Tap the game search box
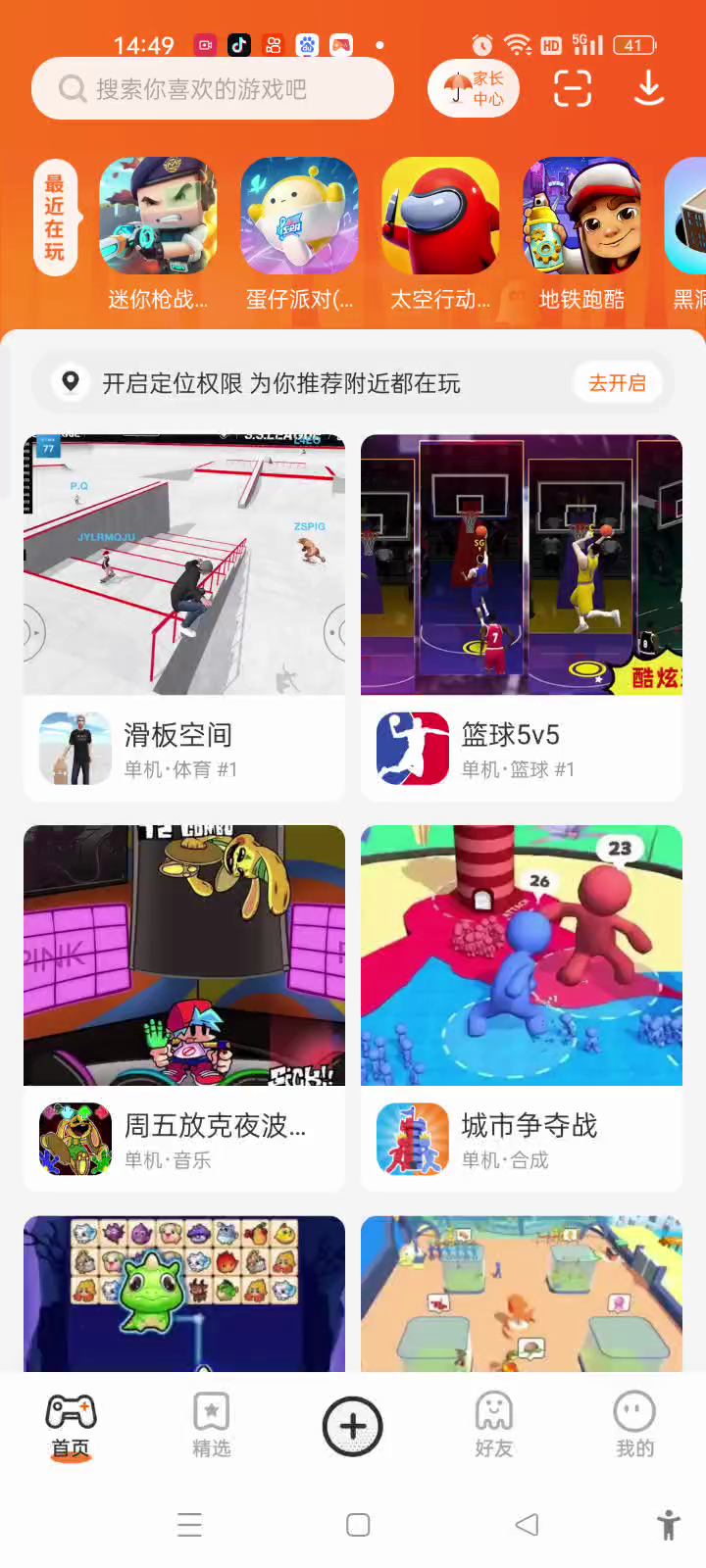Screen dimensions: 706x1568 tap(212, 89)
